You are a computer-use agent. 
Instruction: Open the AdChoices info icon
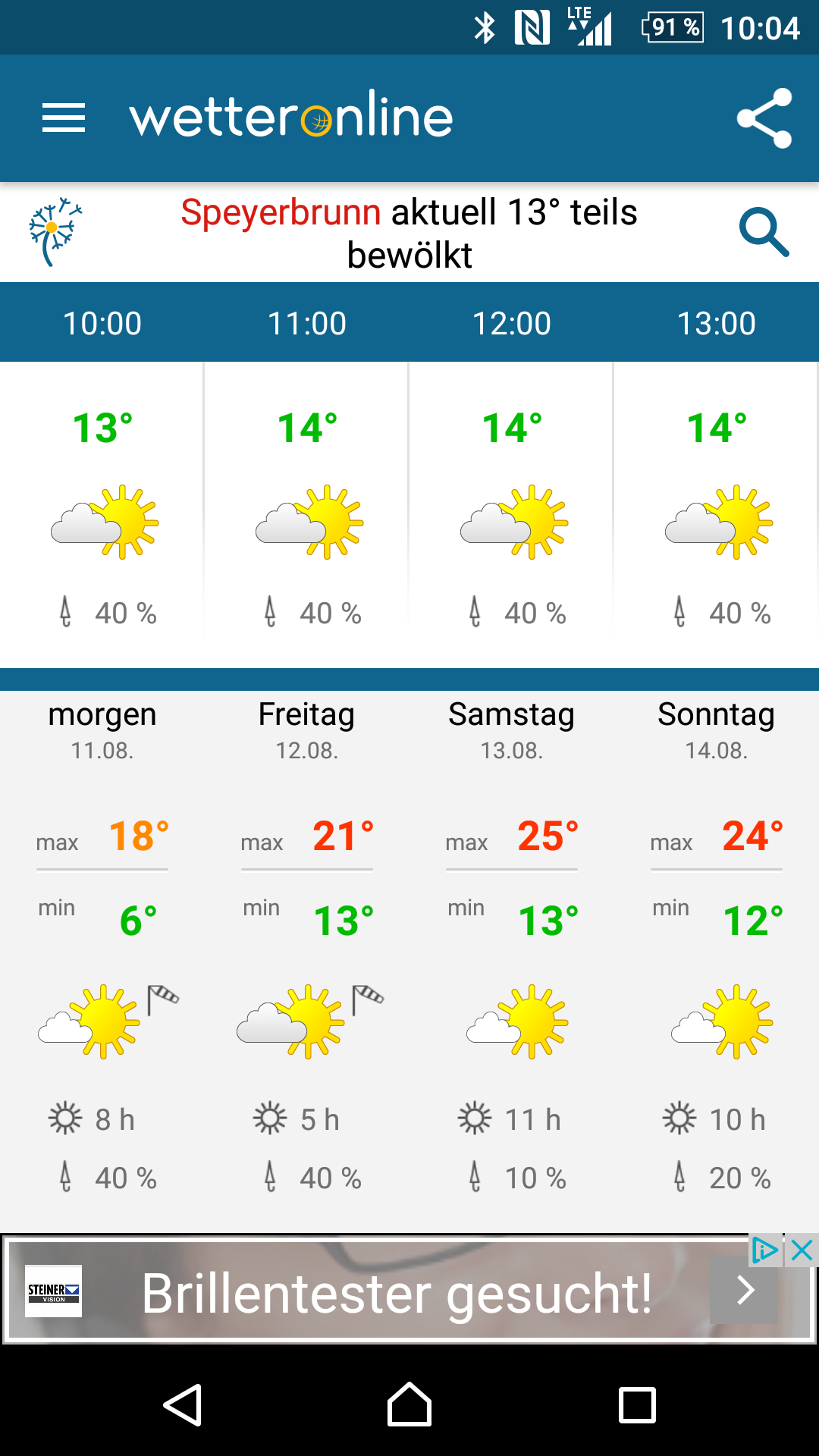(x=765, y=1250)
